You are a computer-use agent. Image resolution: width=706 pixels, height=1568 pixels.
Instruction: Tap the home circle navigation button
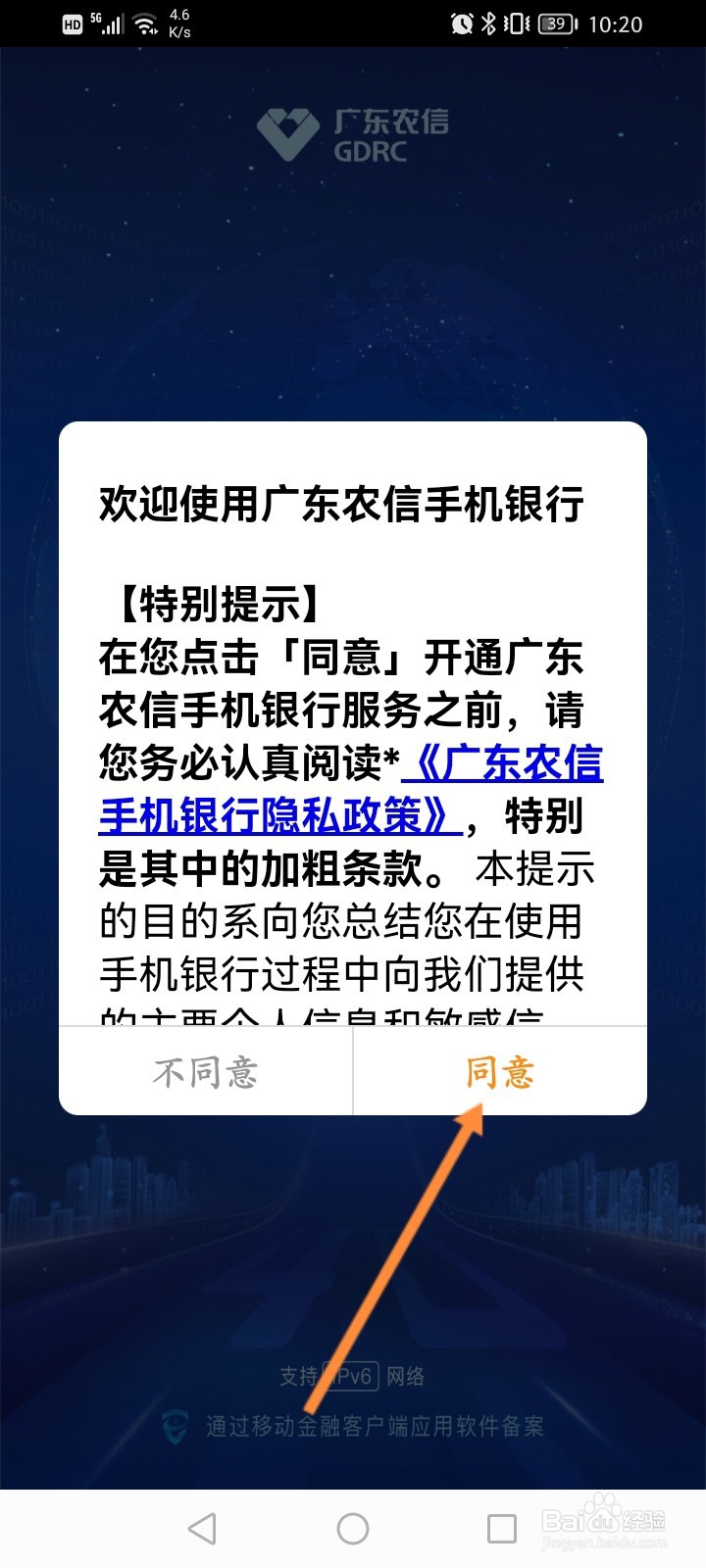point(353,1525)
